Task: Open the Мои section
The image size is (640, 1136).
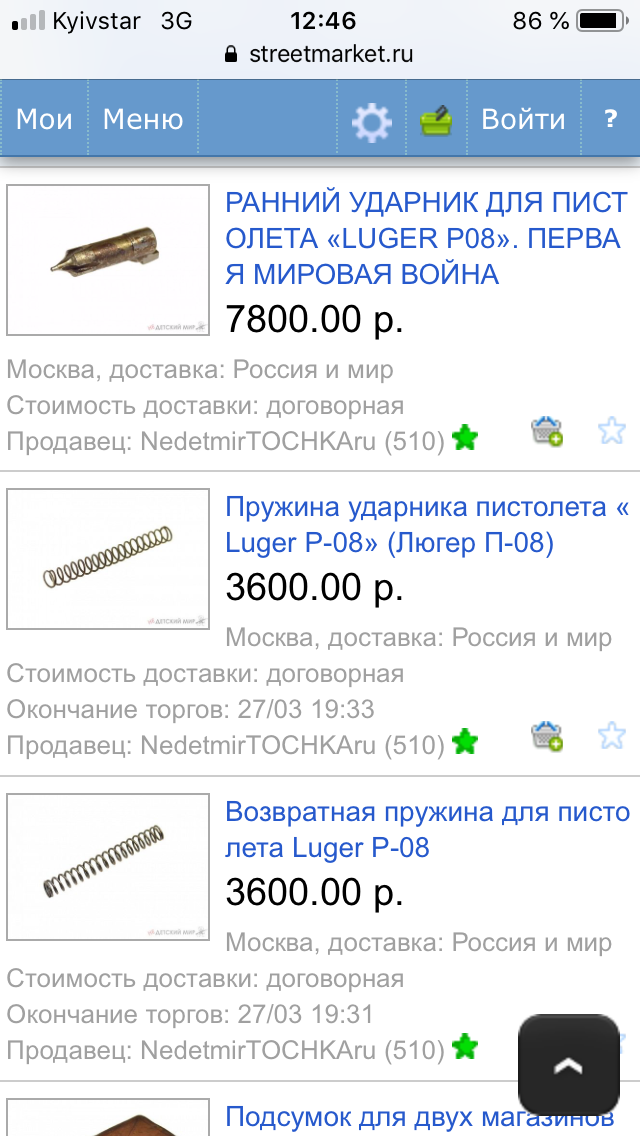Action: coord(44,118)
